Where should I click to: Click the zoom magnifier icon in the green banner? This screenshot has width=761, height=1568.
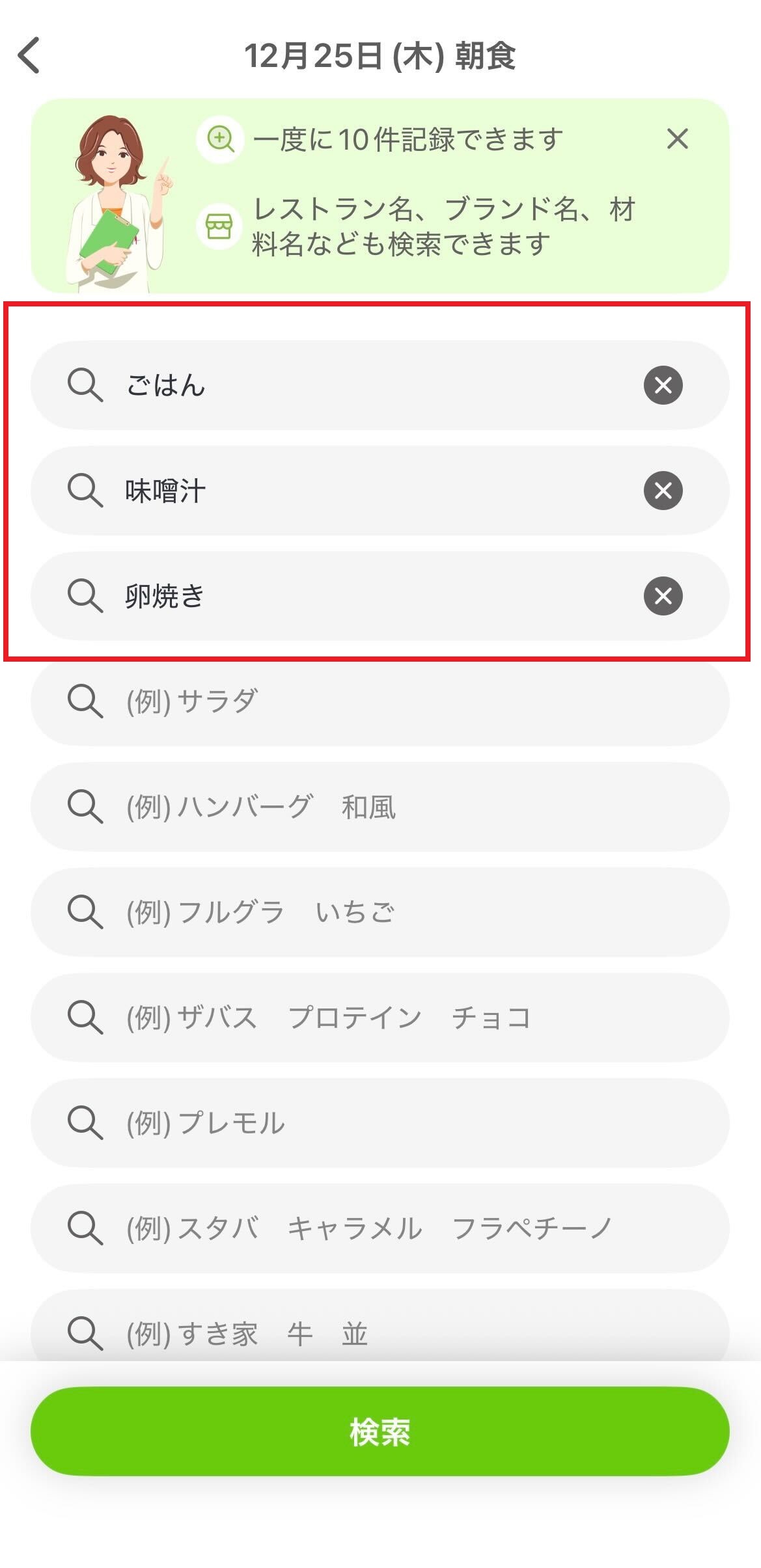point(221,139)
